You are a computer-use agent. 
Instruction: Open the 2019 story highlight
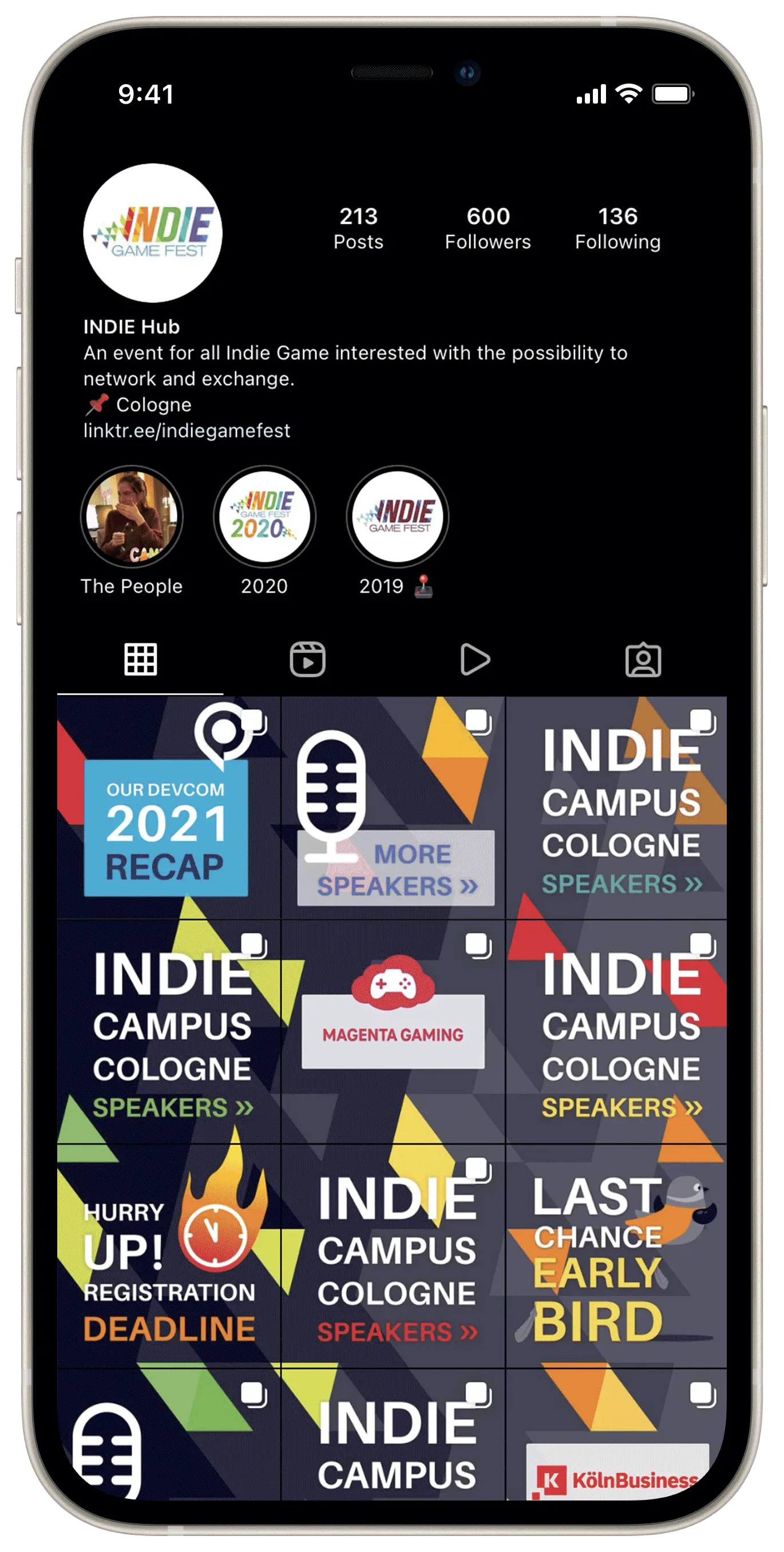398,517
